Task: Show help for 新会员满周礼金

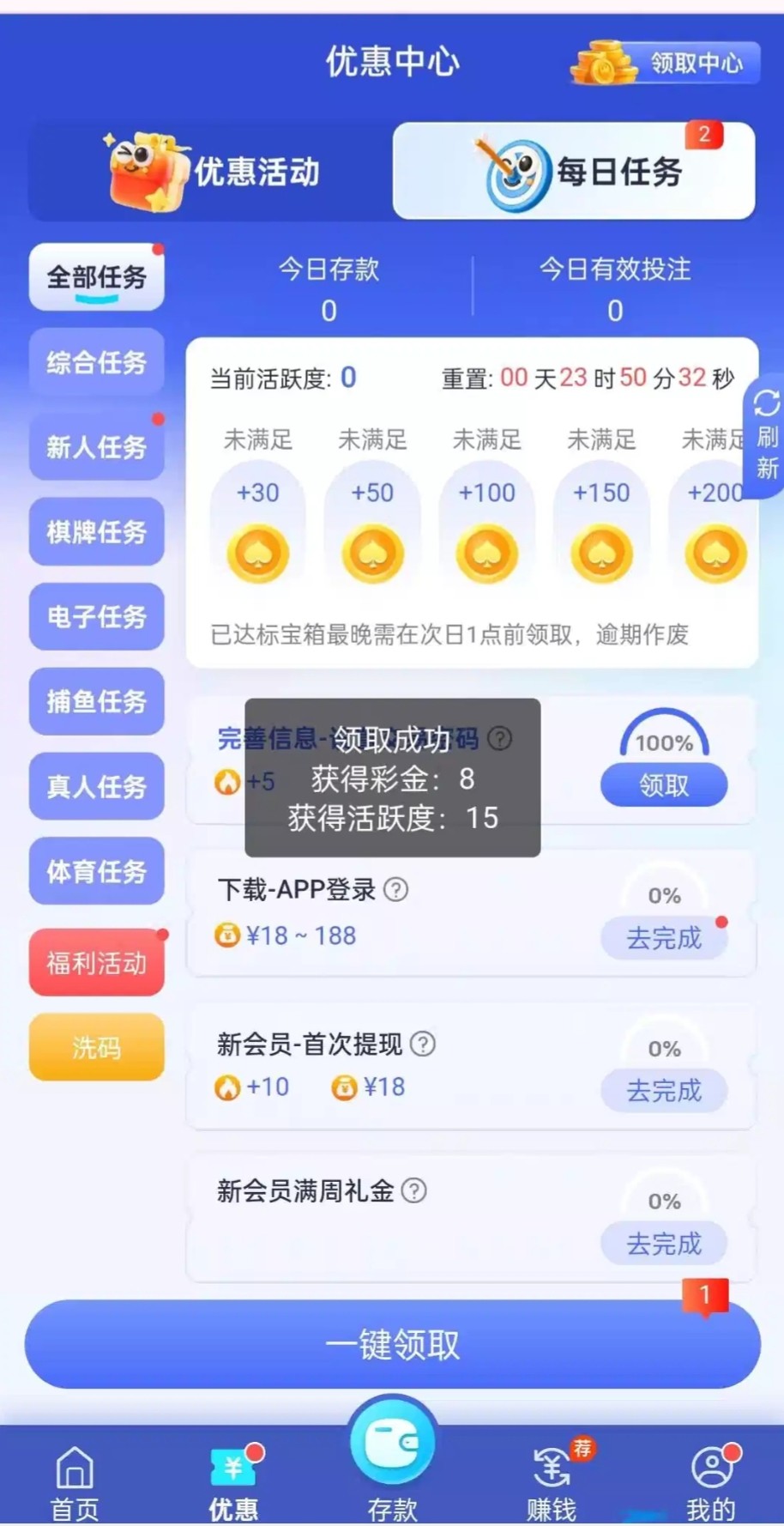Action: (414, 1191)
